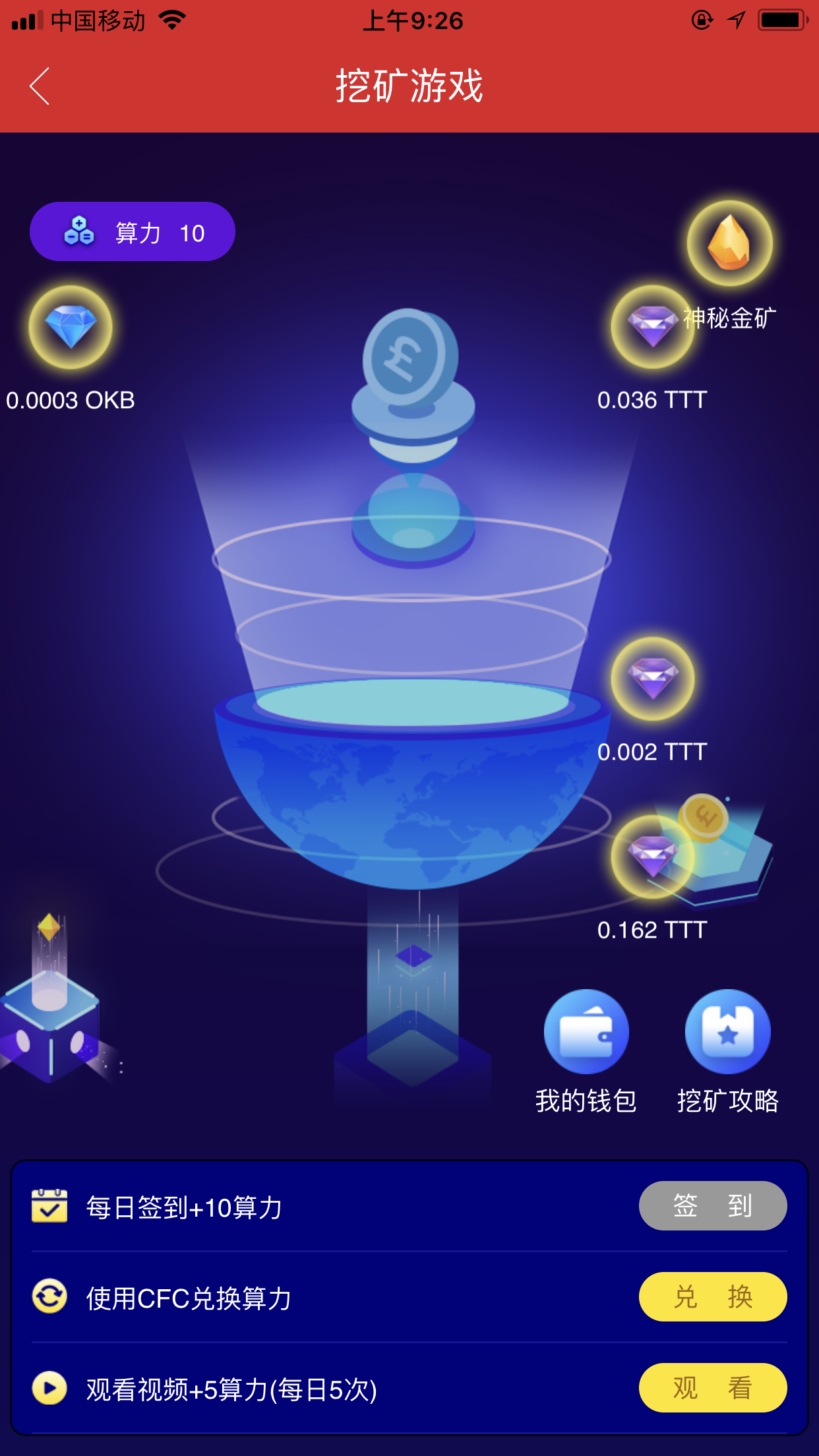Open the 算力 10 power badge
Image resolution: width=819 pixels, height=1456 pixels.
(x=133, y=232)
